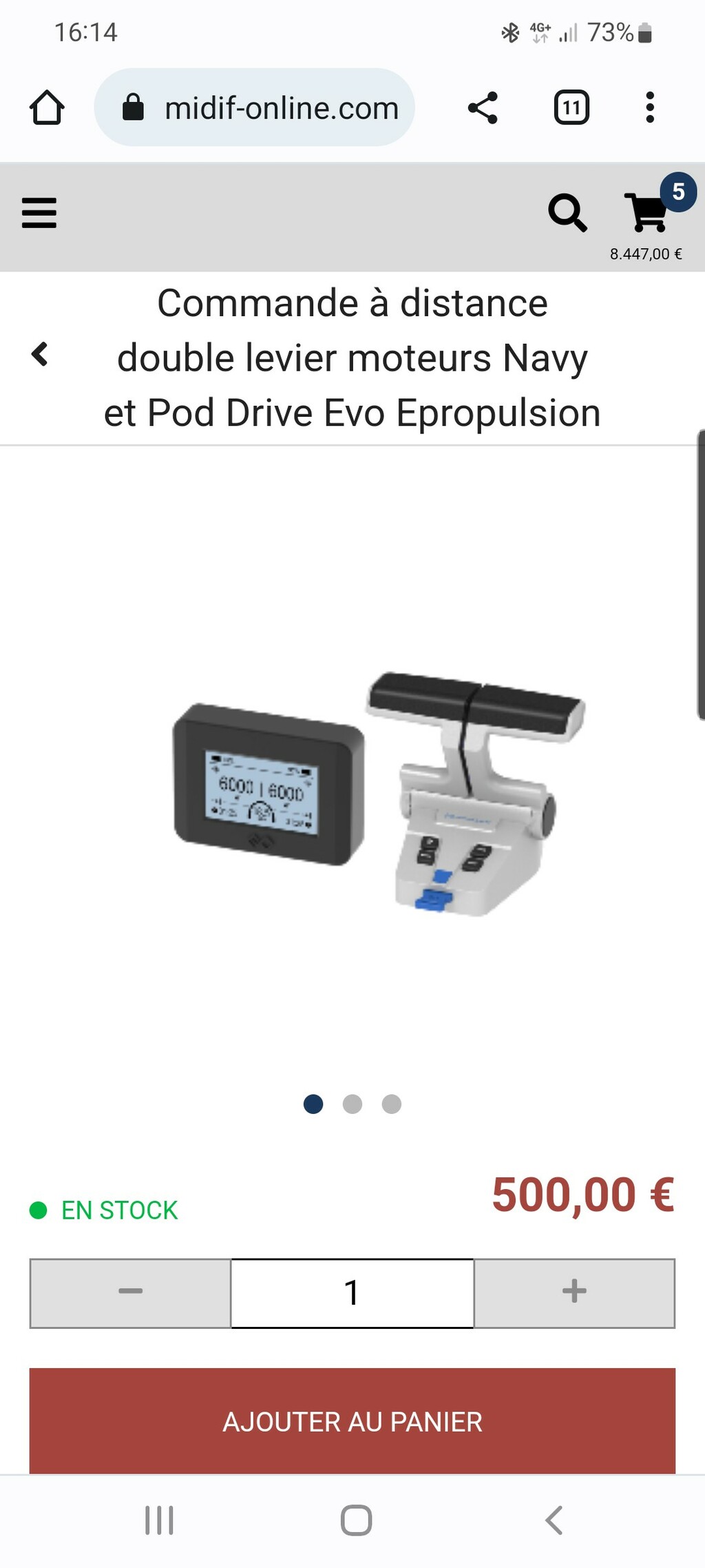Tap Ajouter au panier

(x=352, y=1421)
